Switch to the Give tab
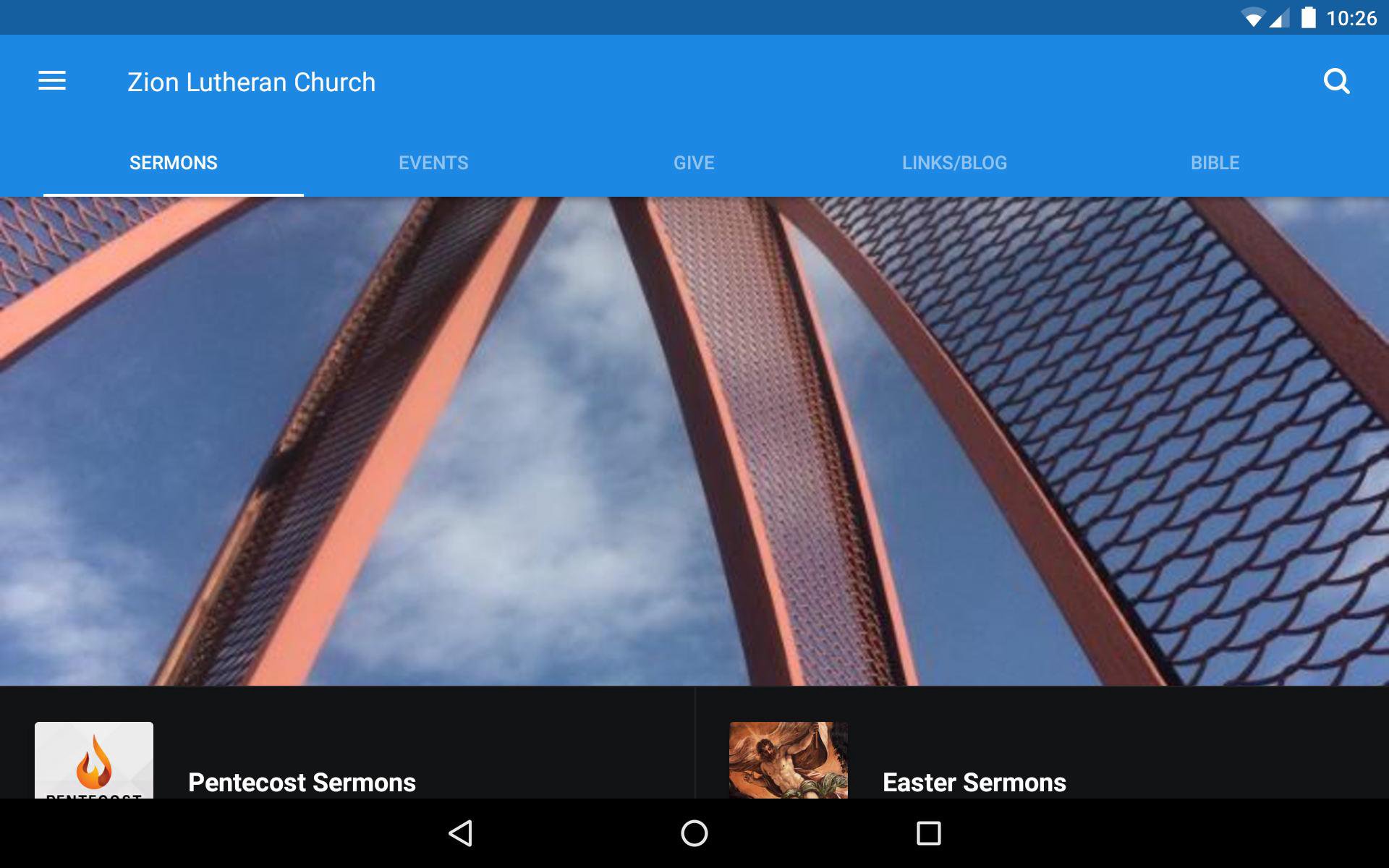Screen dimensions: 1389x868 point(694,163)
